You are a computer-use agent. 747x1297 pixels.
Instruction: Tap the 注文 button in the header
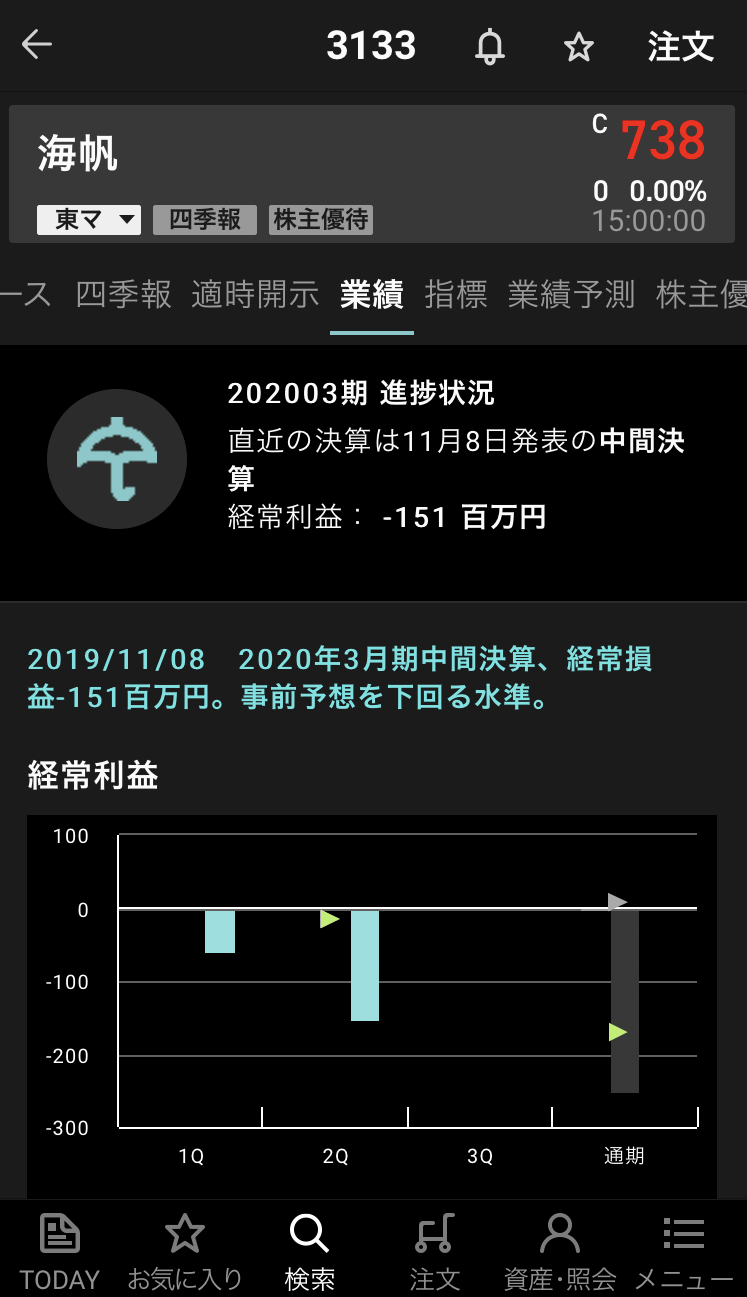[680, 46]
